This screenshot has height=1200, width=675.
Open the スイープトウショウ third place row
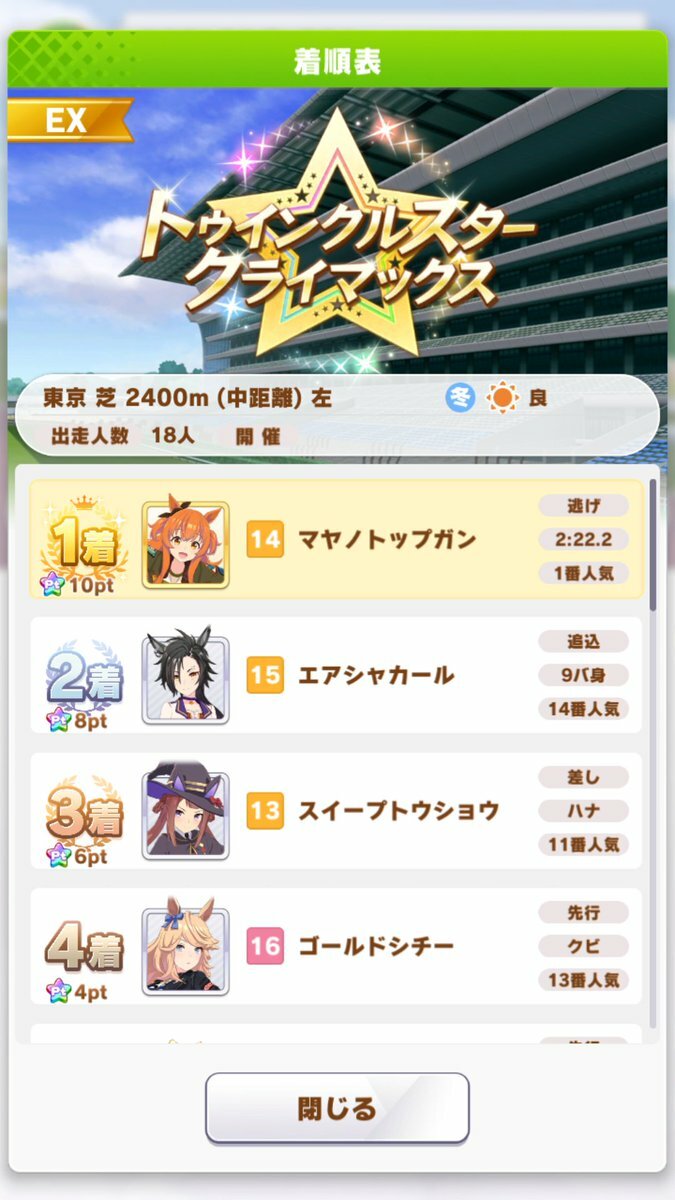tap(336, 811)
